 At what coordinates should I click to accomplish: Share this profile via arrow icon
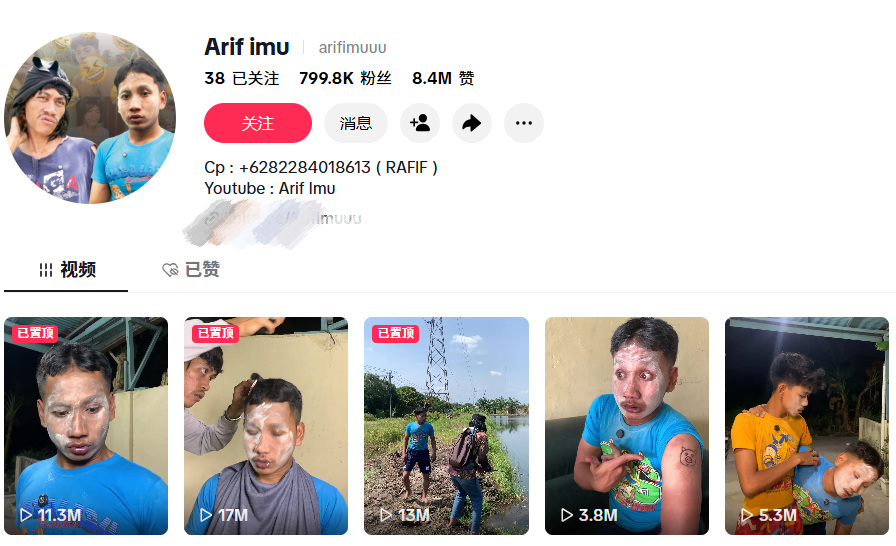pos(472,123)
